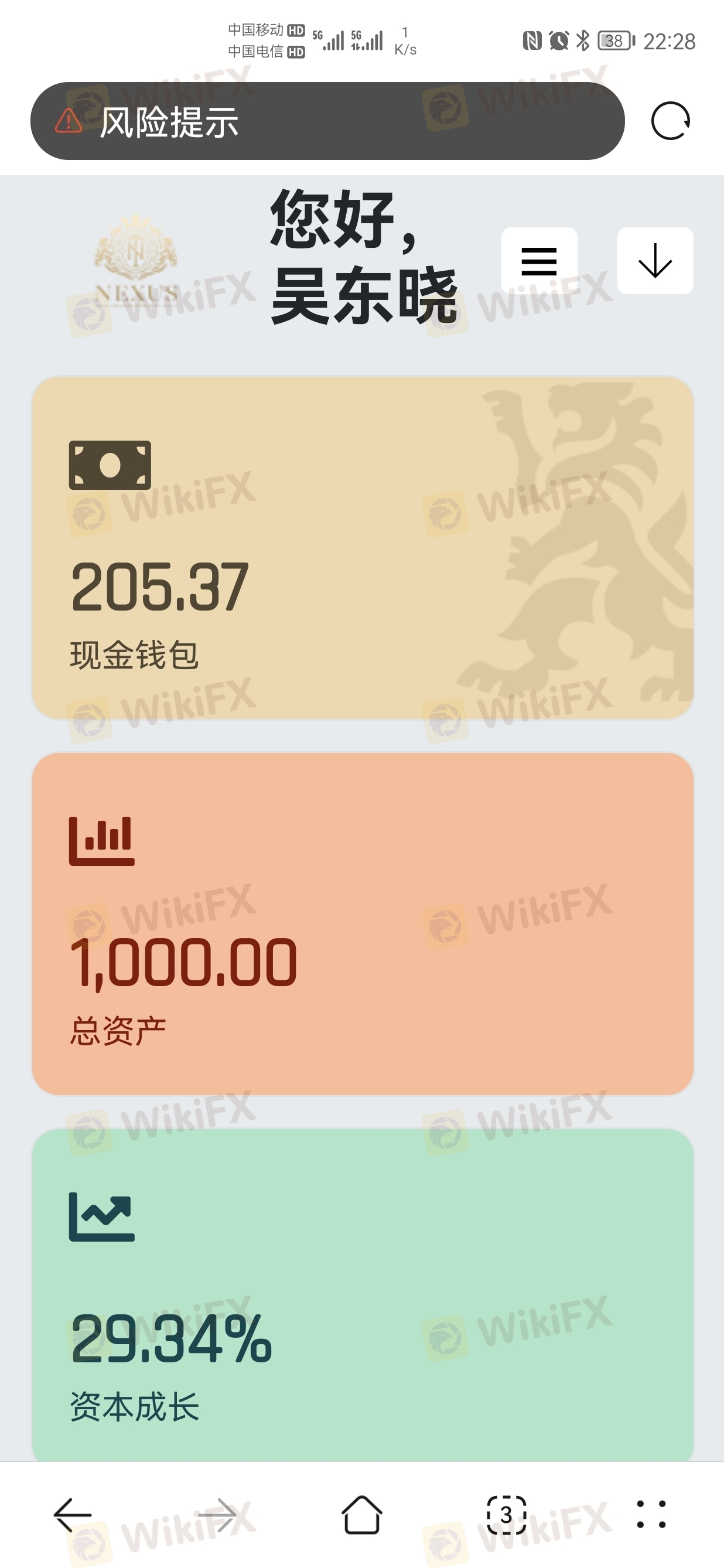
Task: Open the 现金钱包 card
Action: tap(363, 548)
